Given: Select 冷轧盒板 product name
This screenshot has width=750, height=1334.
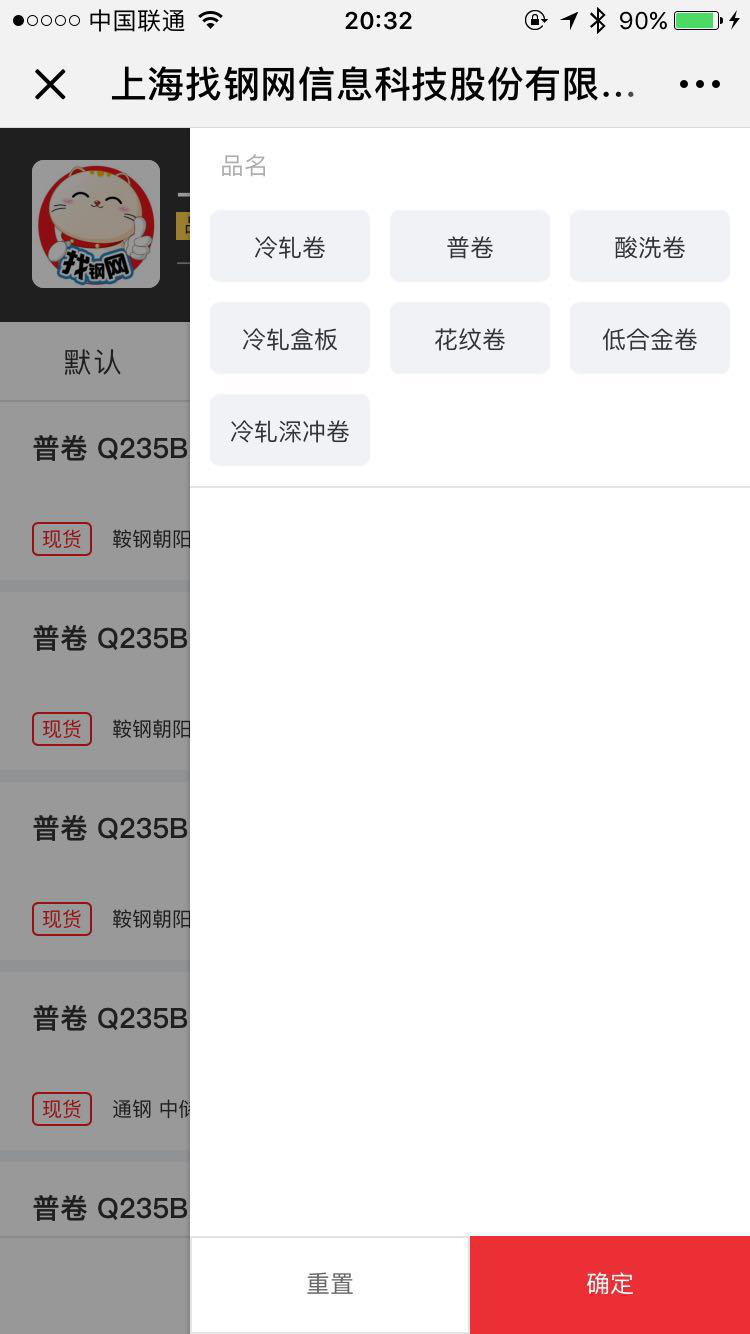Looking at the screenshot, I should pos(290,339).
